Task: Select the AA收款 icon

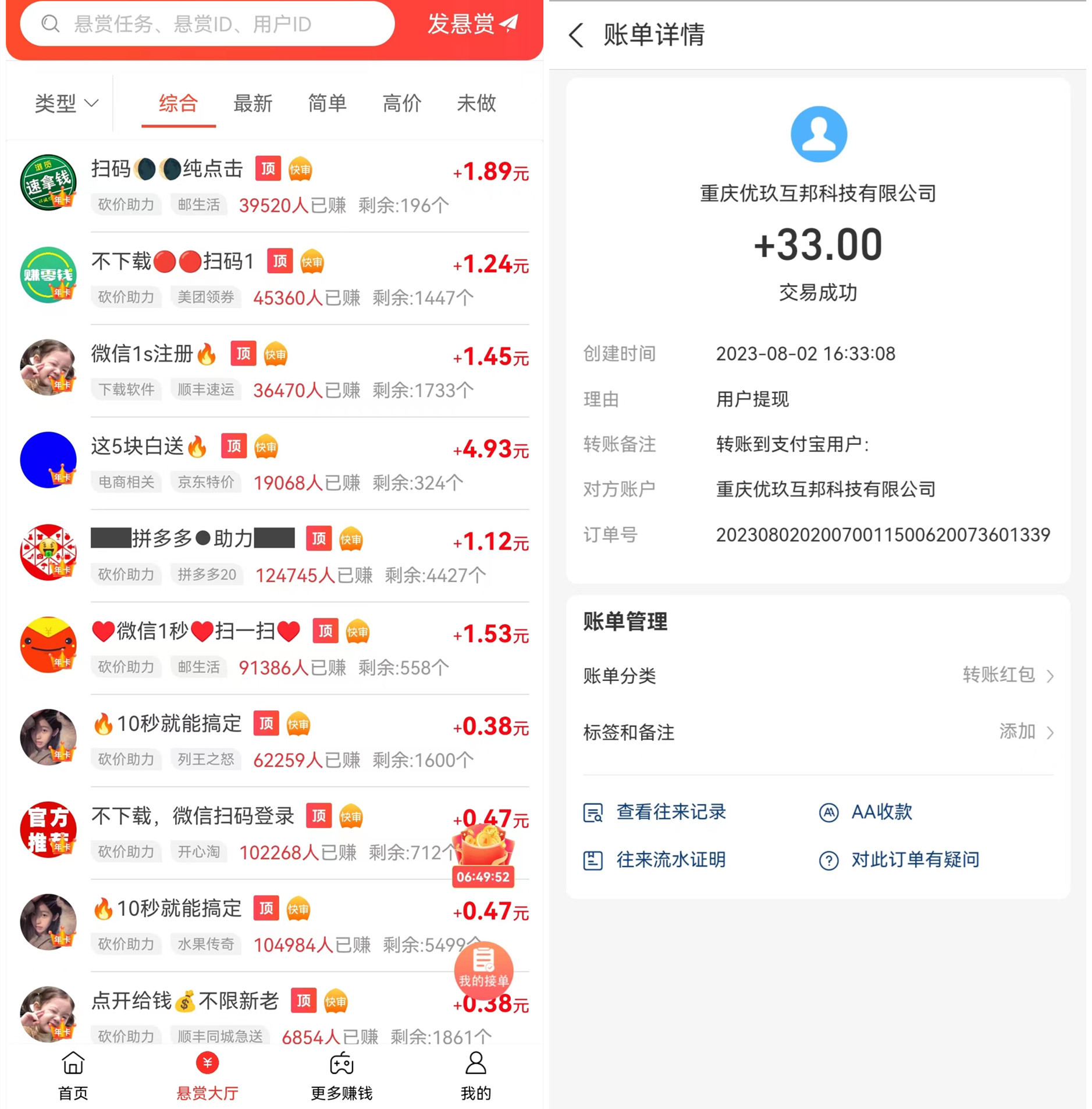Action: pos(828,812)
